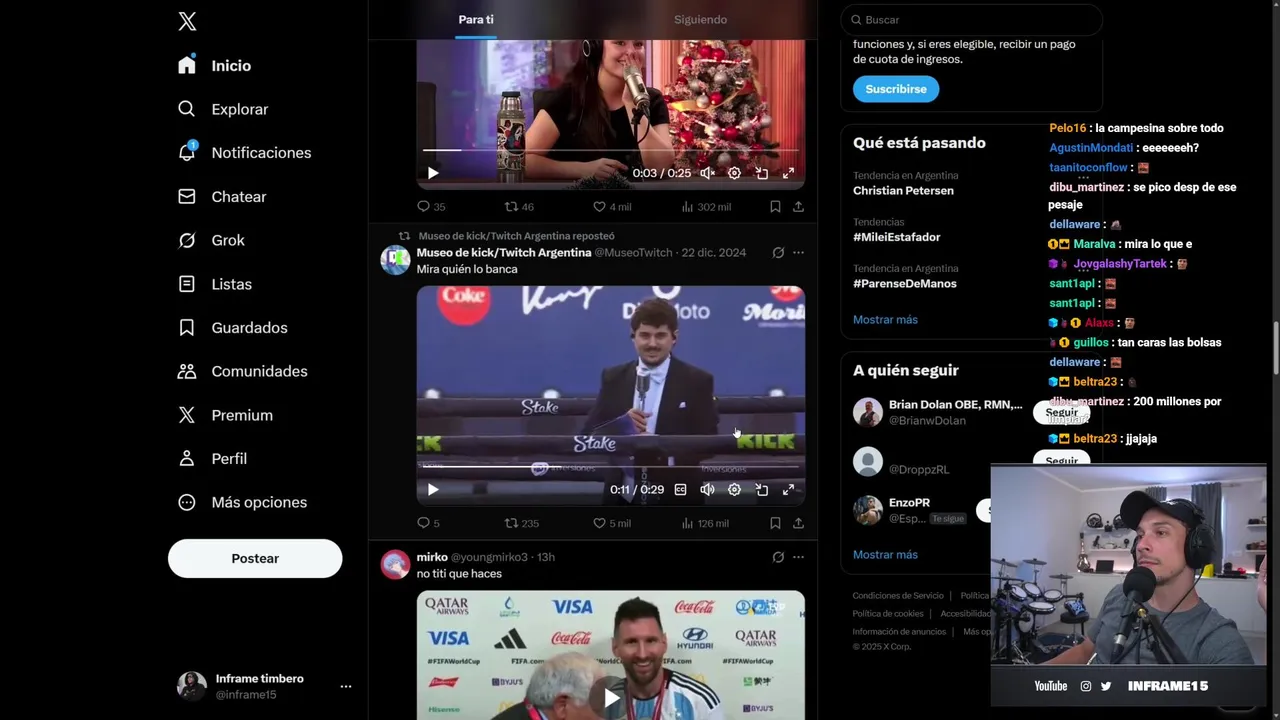The height and width of the screenshot is (720, 1280).
Task: Open Comunidades
Action: coord(258,371)
